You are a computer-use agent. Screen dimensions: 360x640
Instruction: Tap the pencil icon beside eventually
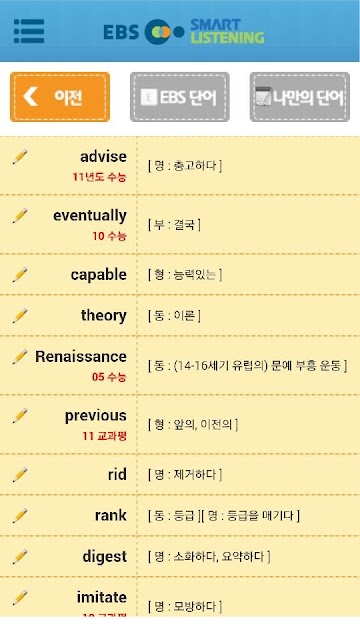20,216
